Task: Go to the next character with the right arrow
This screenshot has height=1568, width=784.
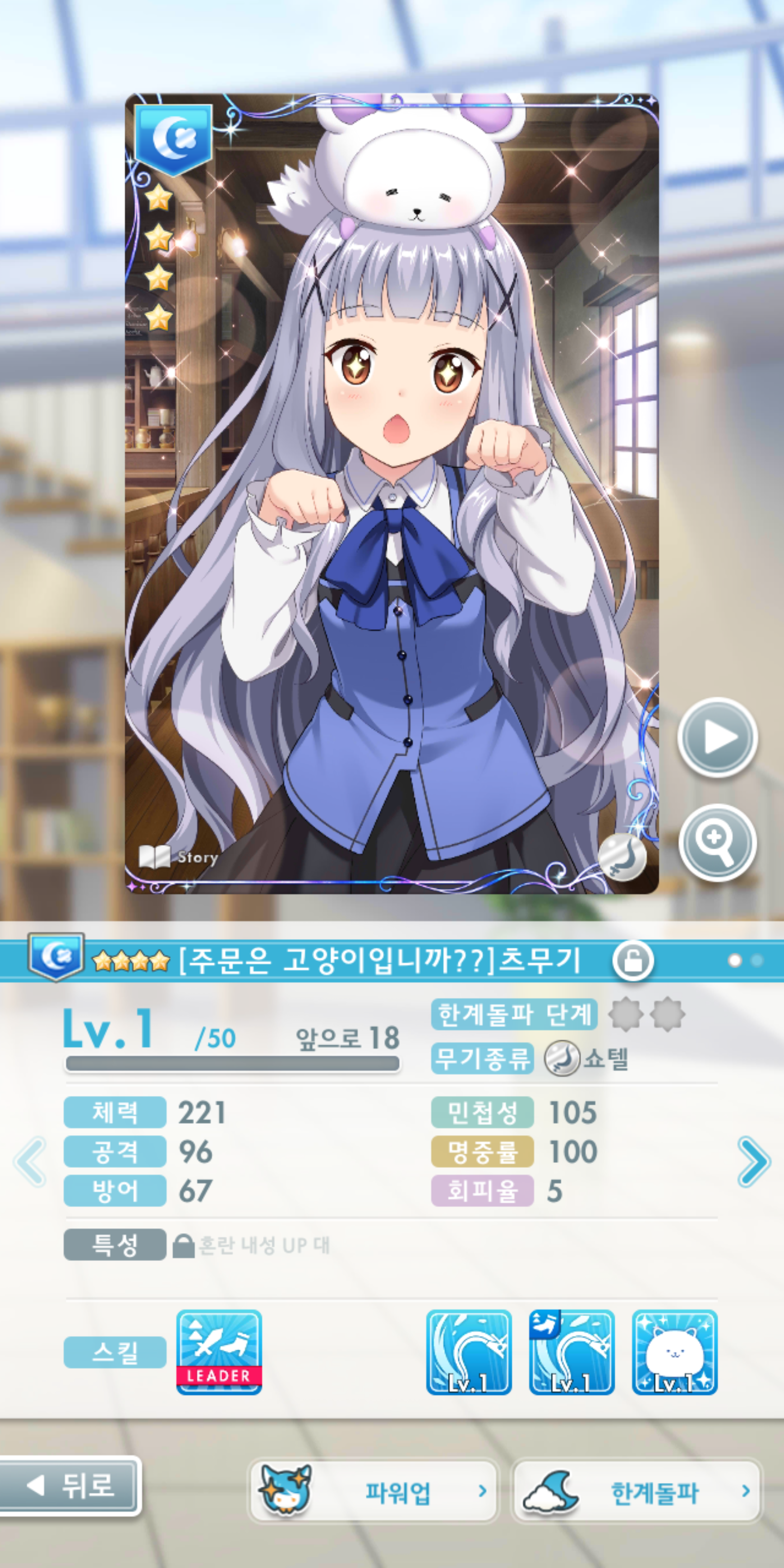Action: (754, 1161)
